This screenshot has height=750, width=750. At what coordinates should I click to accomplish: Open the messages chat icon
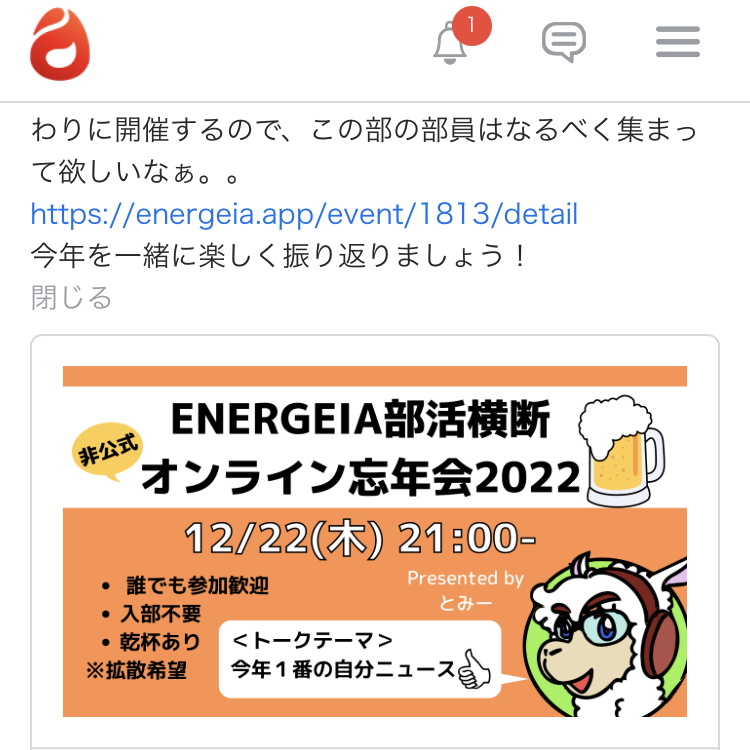[x=564, y=42]
